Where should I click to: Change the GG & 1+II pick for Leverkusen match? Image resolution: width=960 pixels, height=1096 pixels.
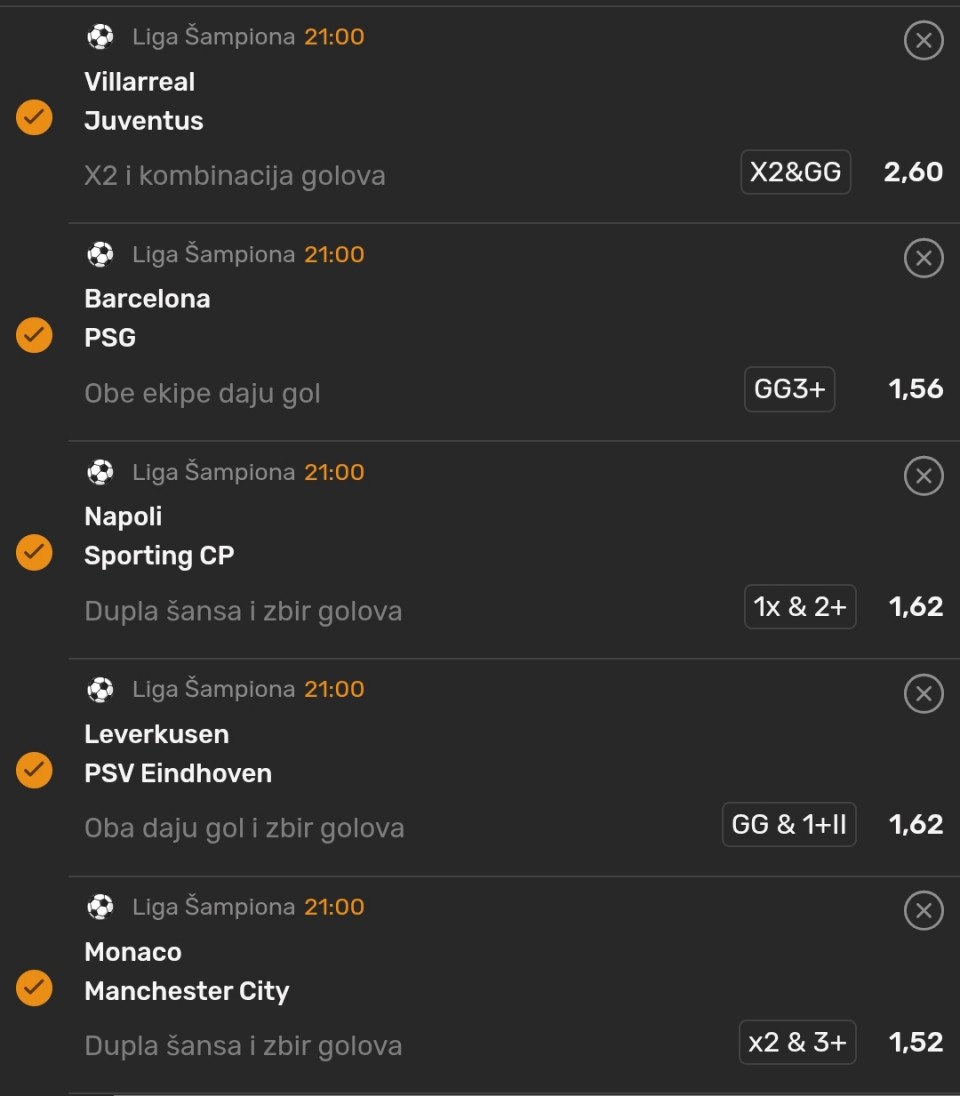pyautogui.click(x=788, y=825)
